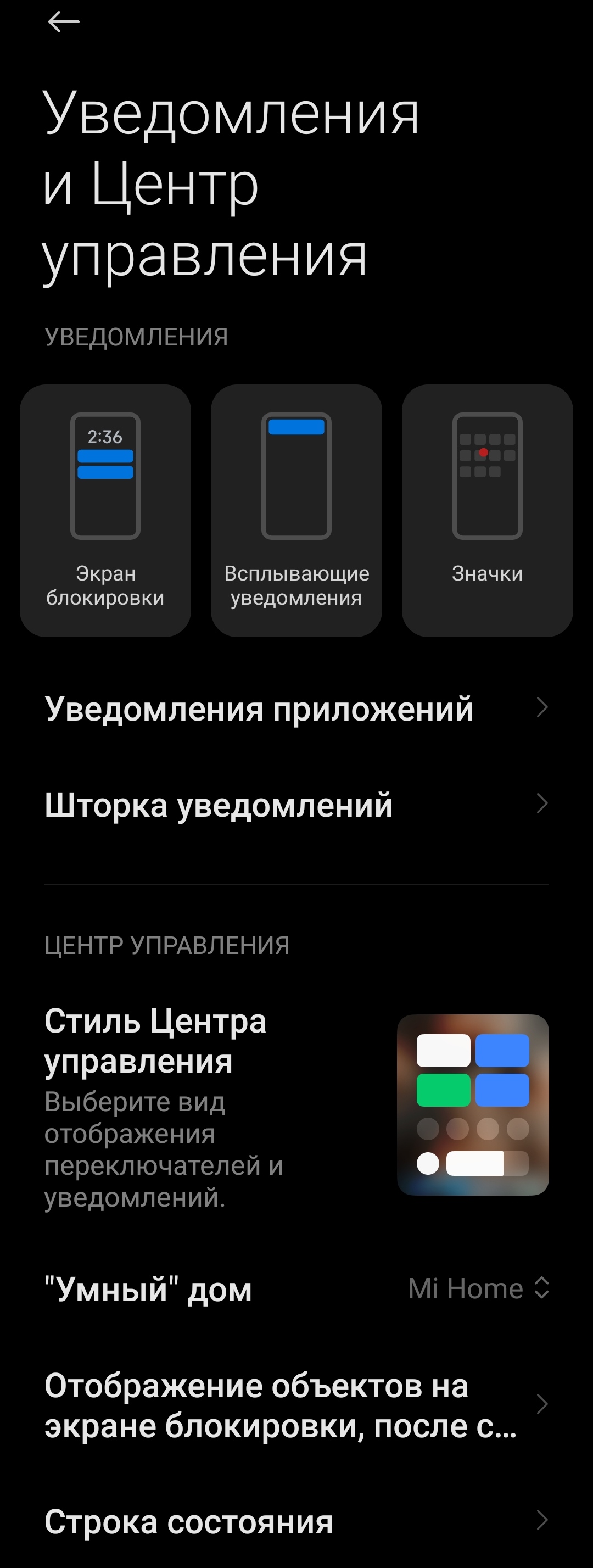
Task: Open Строка состояния settings
Action: coord(296,1521)
